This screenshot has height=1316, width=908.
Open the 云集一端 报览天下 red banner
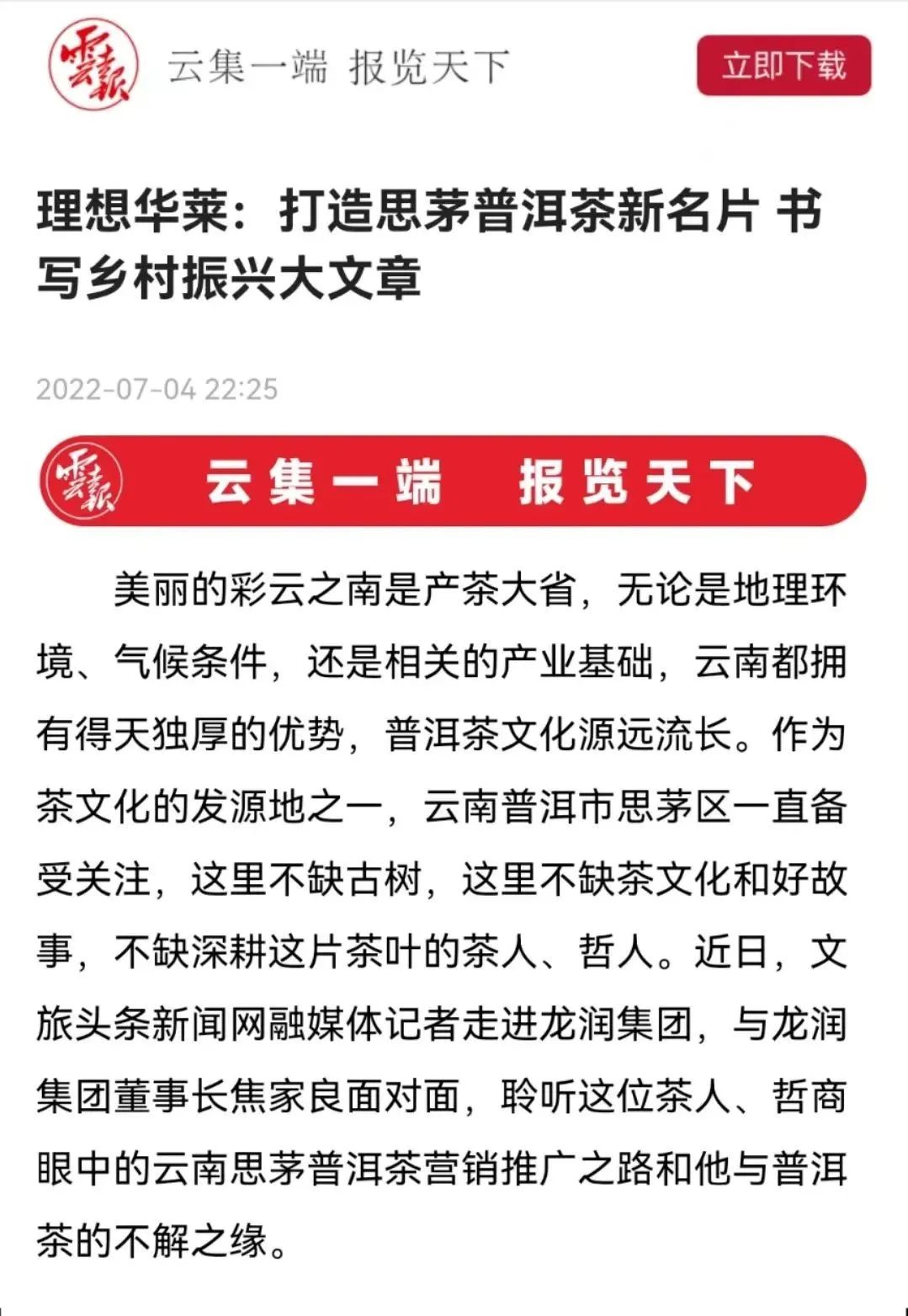tap(453, 482)
